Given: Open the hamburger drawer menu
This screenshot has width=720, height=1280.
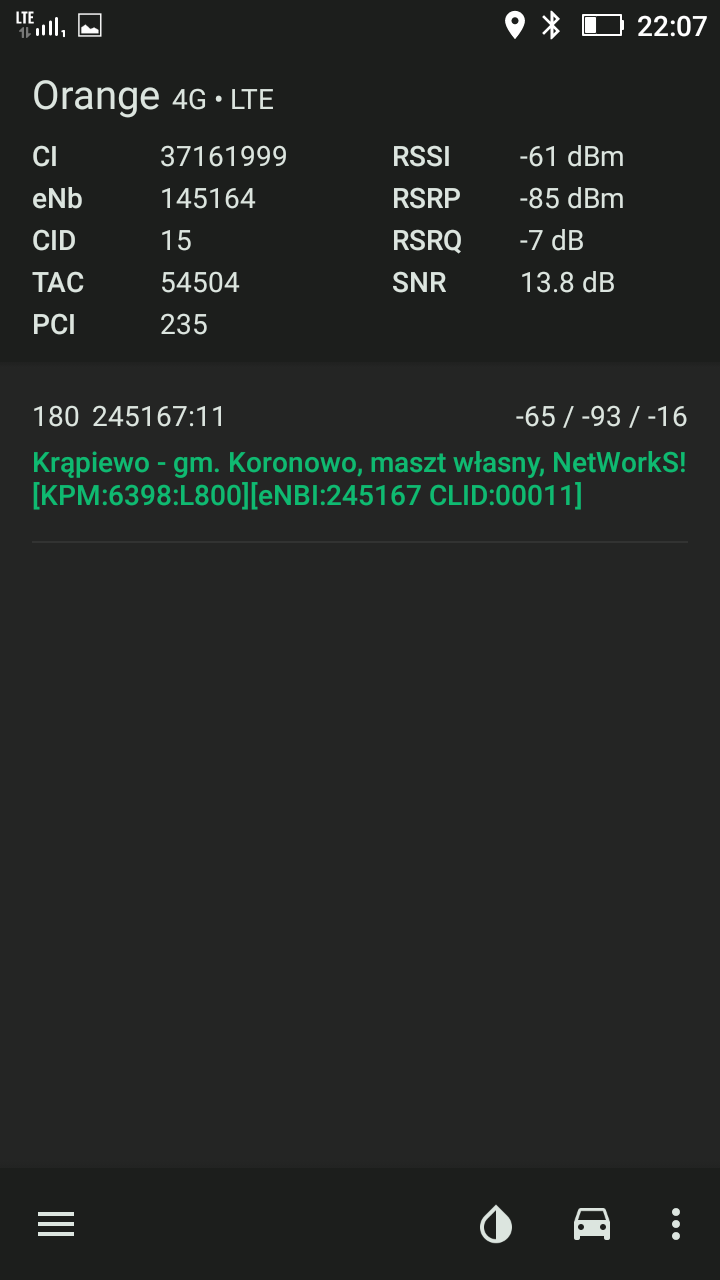Looking at the screenshot, I should tap(56, 1224).
